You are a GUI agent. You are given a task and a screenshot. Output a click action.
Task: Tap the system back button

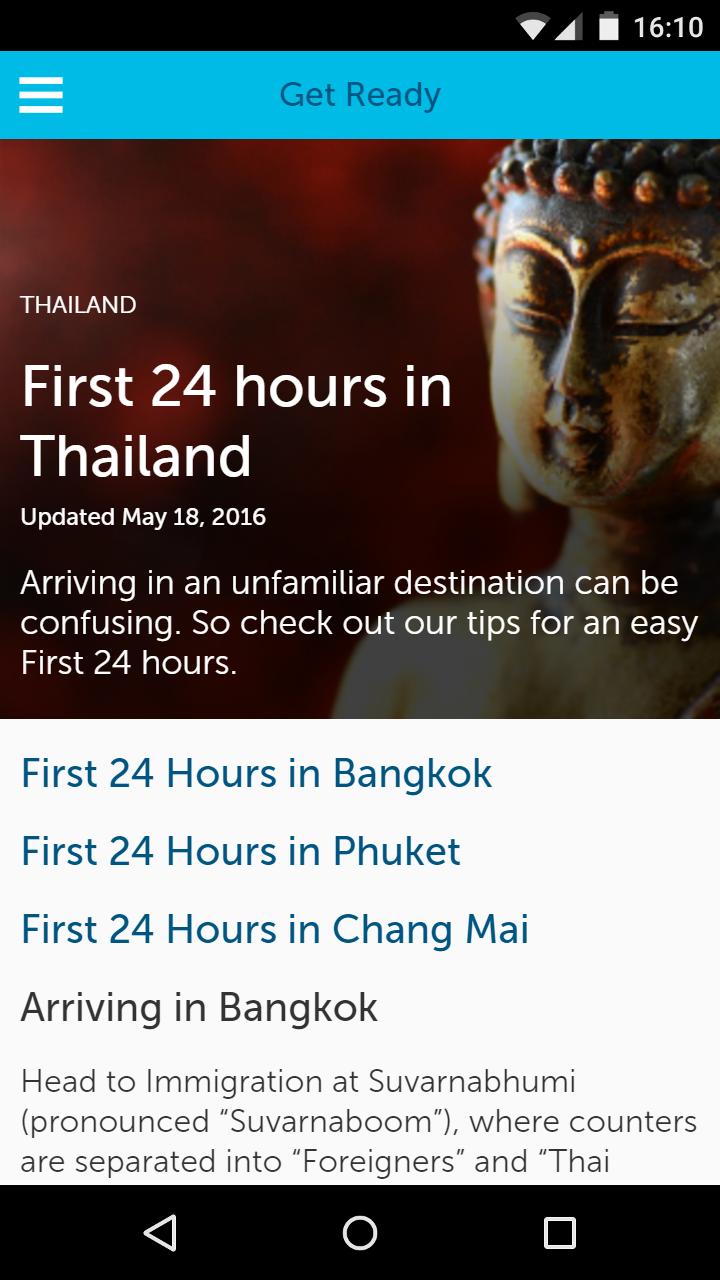pyautogui.click(x=160, y=1232)
